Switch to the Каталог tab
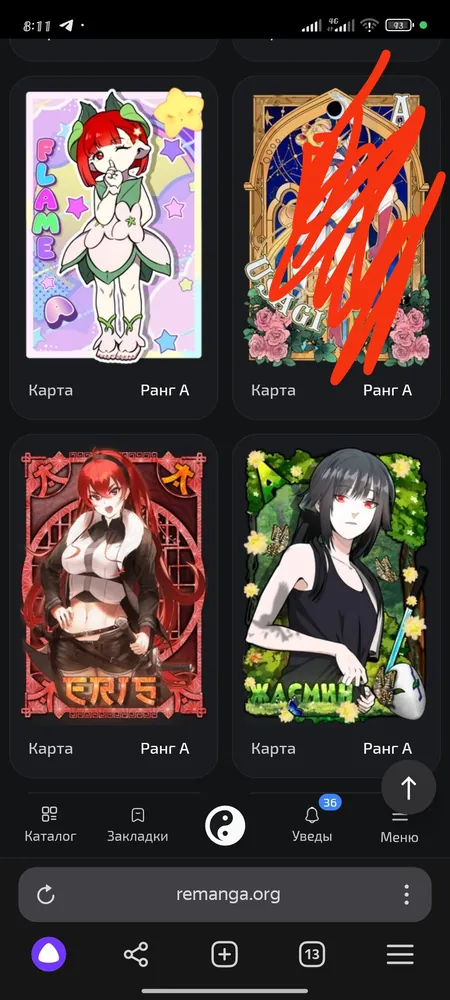This screenshot has height=1000, width=450. [50, 824]
